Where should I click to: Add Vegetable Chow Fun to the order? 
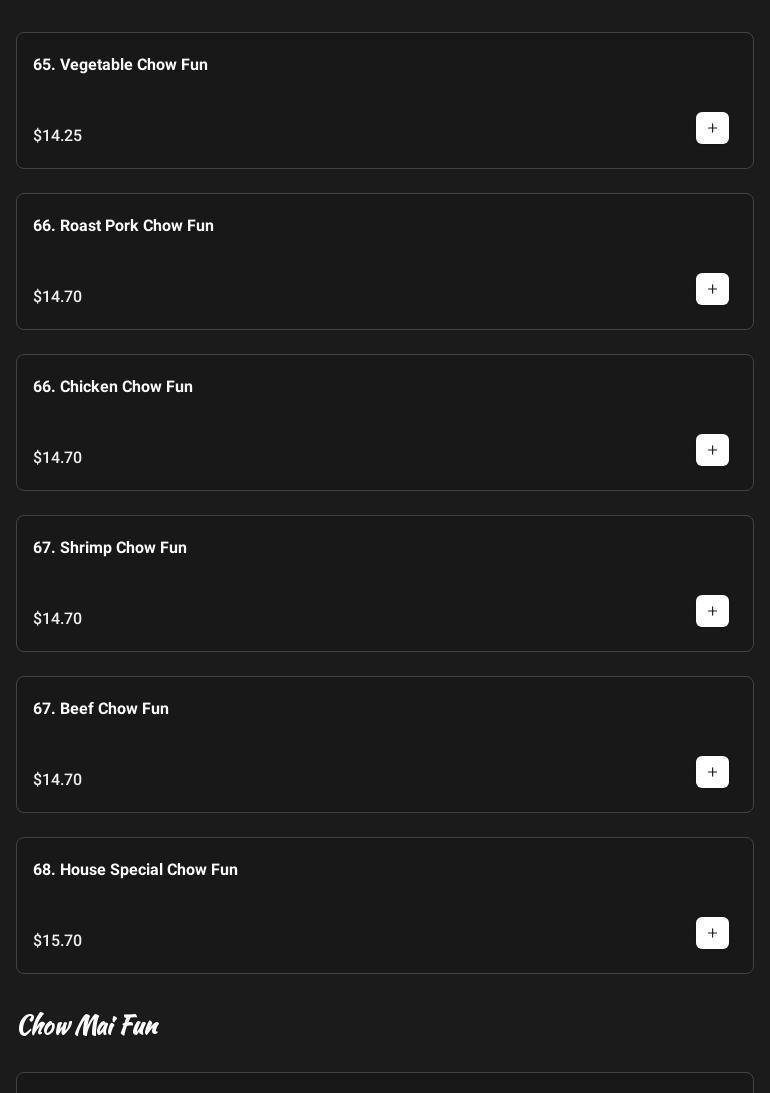click(x=712, y=128)
